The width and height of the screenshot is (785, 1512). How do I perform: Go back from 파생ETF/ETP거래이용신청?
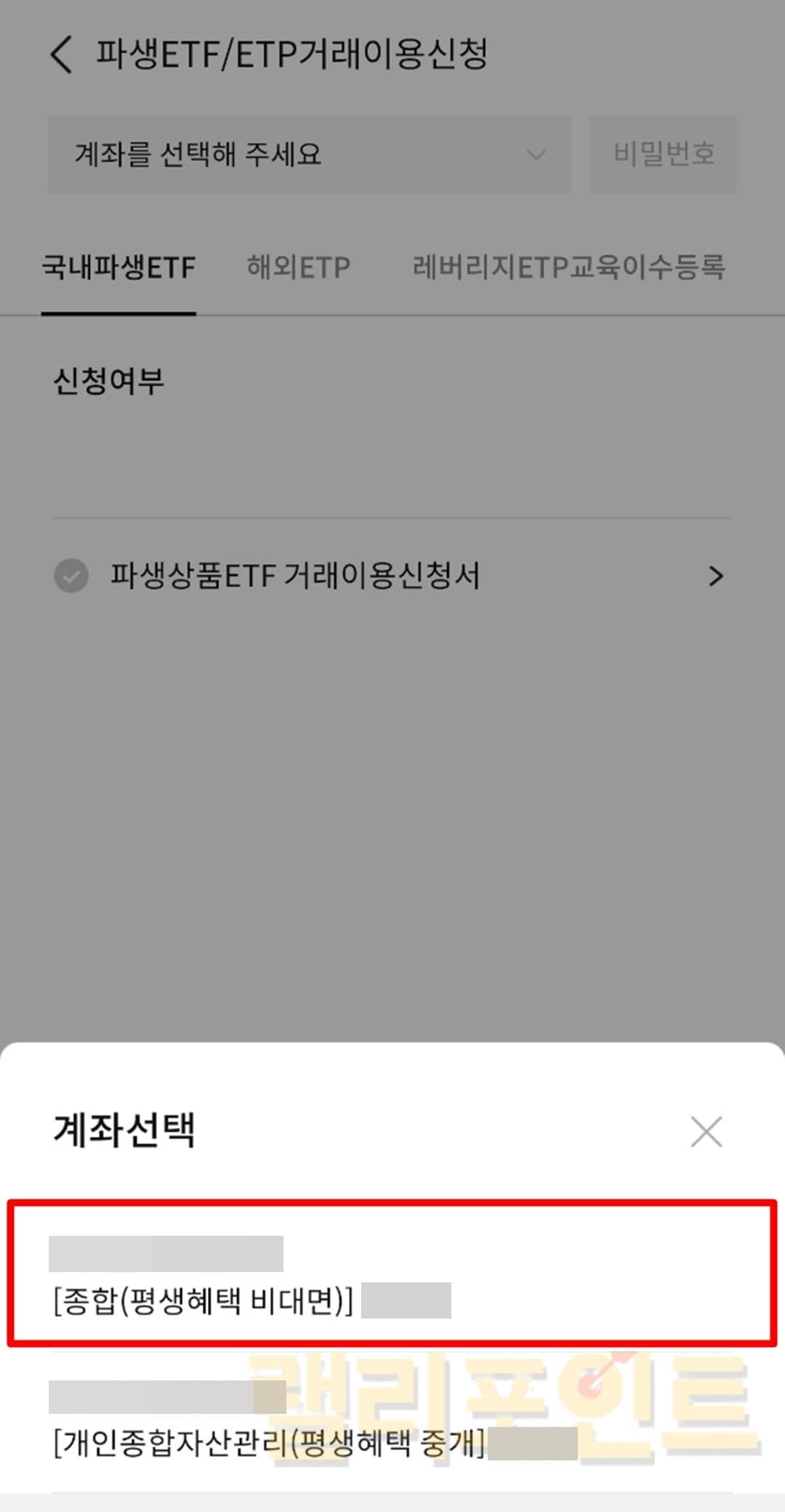(62, 55)
